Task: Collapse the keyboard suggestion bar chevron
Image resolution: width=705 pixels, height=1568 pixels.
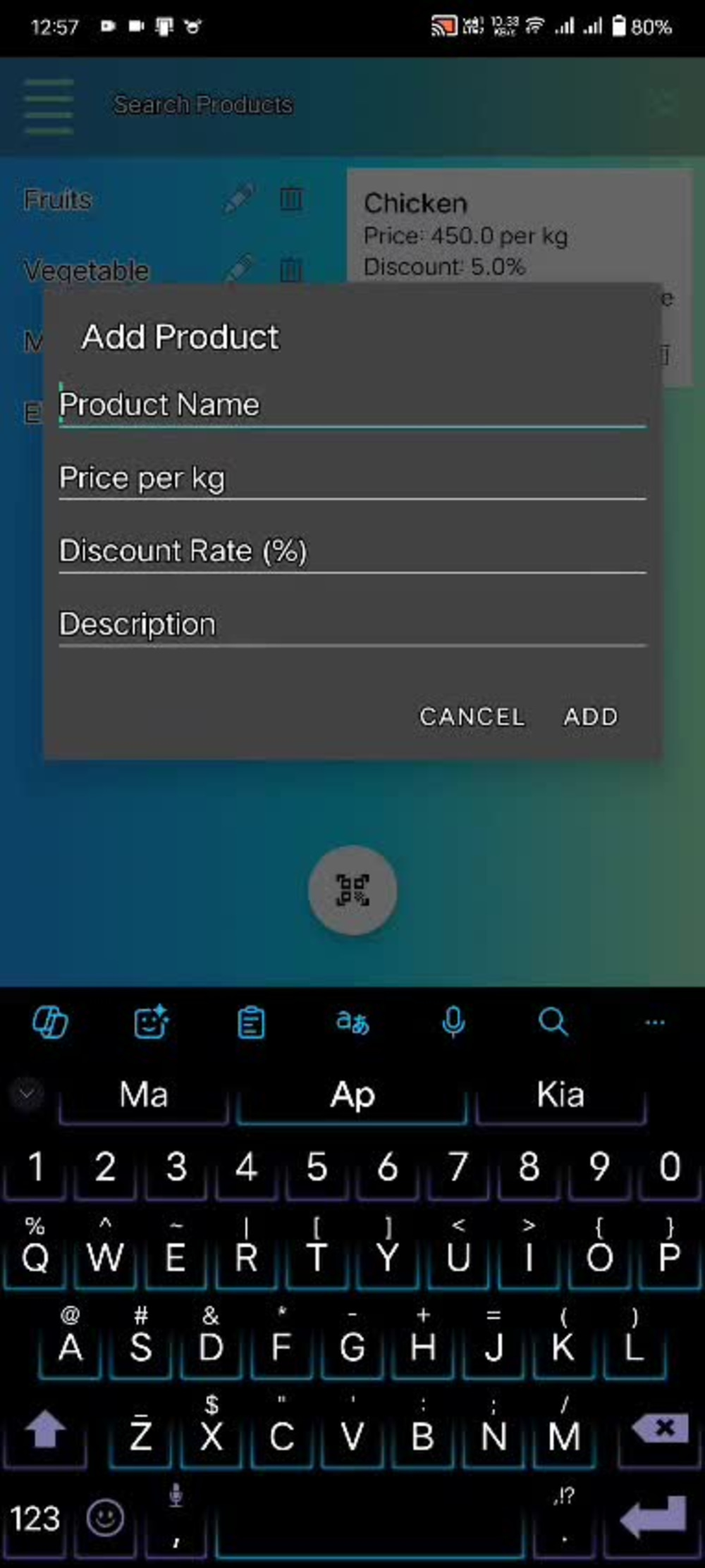Action: tap(27, 1094)
